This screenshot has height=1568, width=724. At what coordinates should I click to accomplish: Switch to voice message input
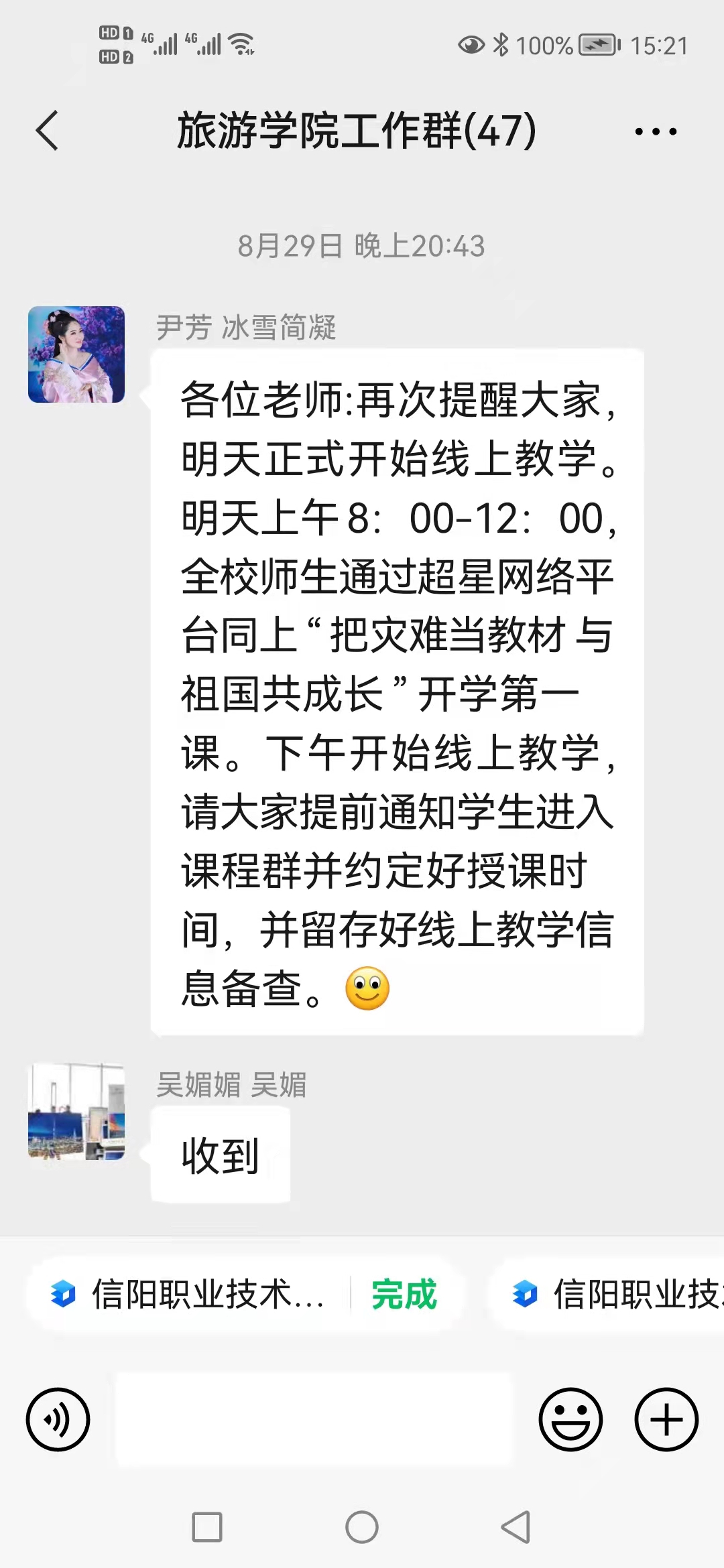pos(58,1419)
